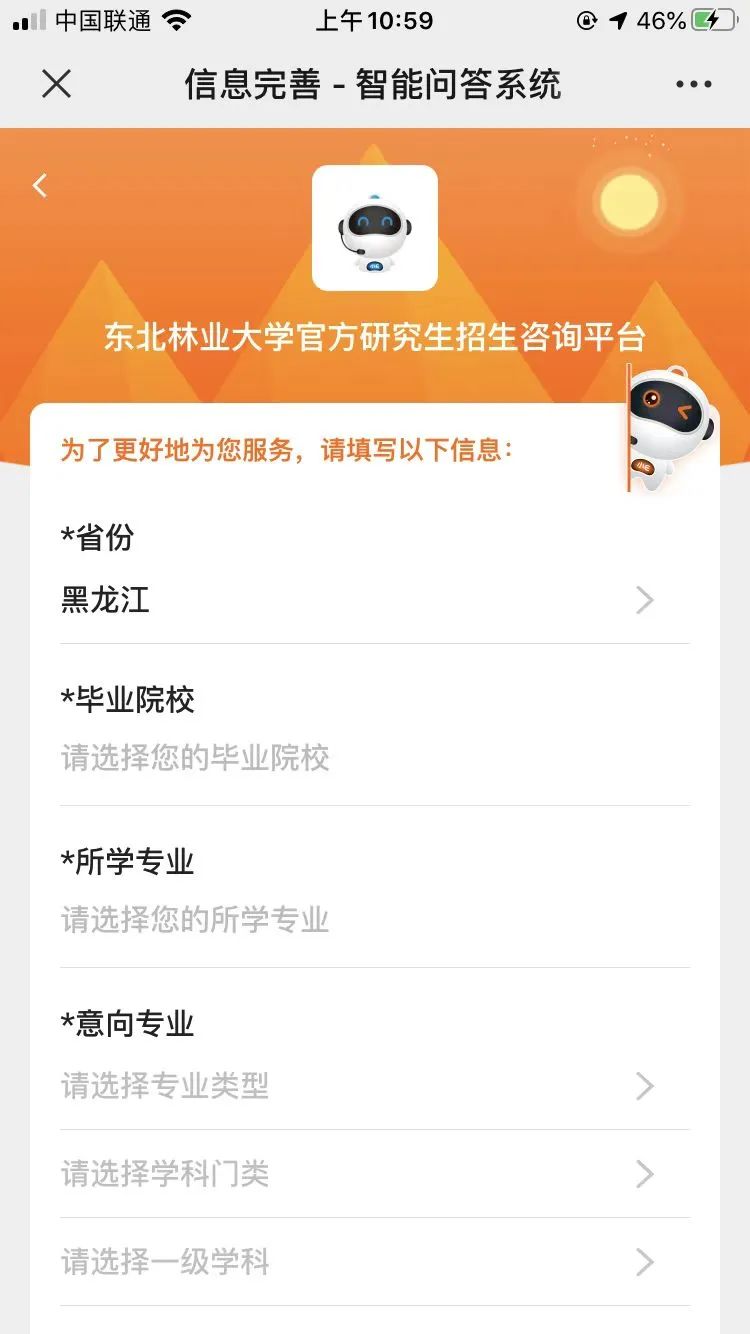Select your 毕业院校 field

click(374, 758)
